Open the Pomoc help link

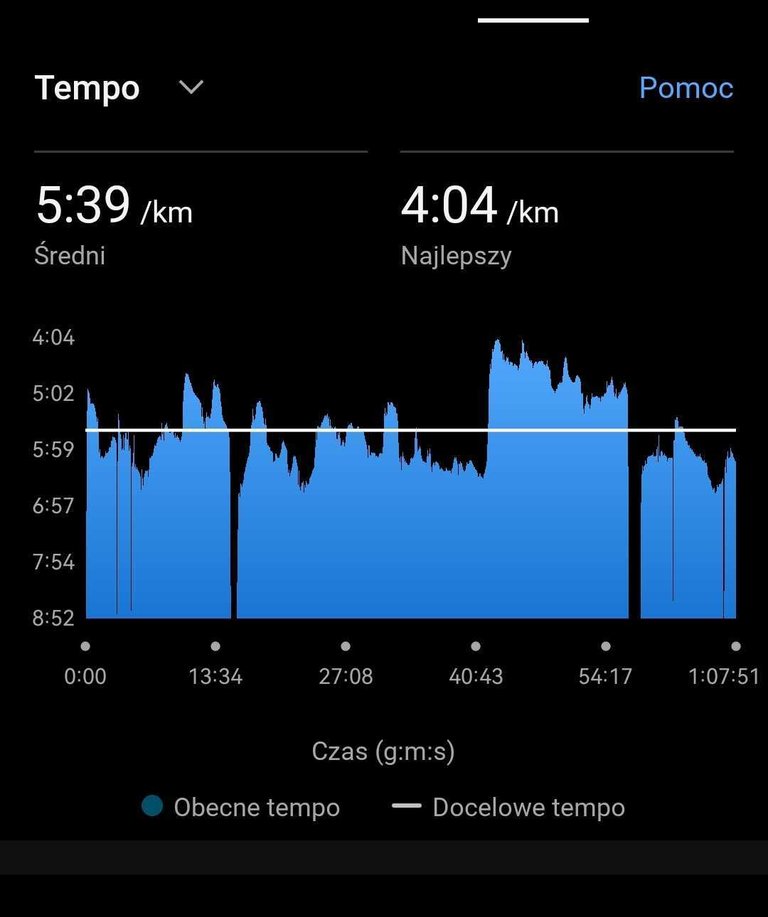pos(686,88)
